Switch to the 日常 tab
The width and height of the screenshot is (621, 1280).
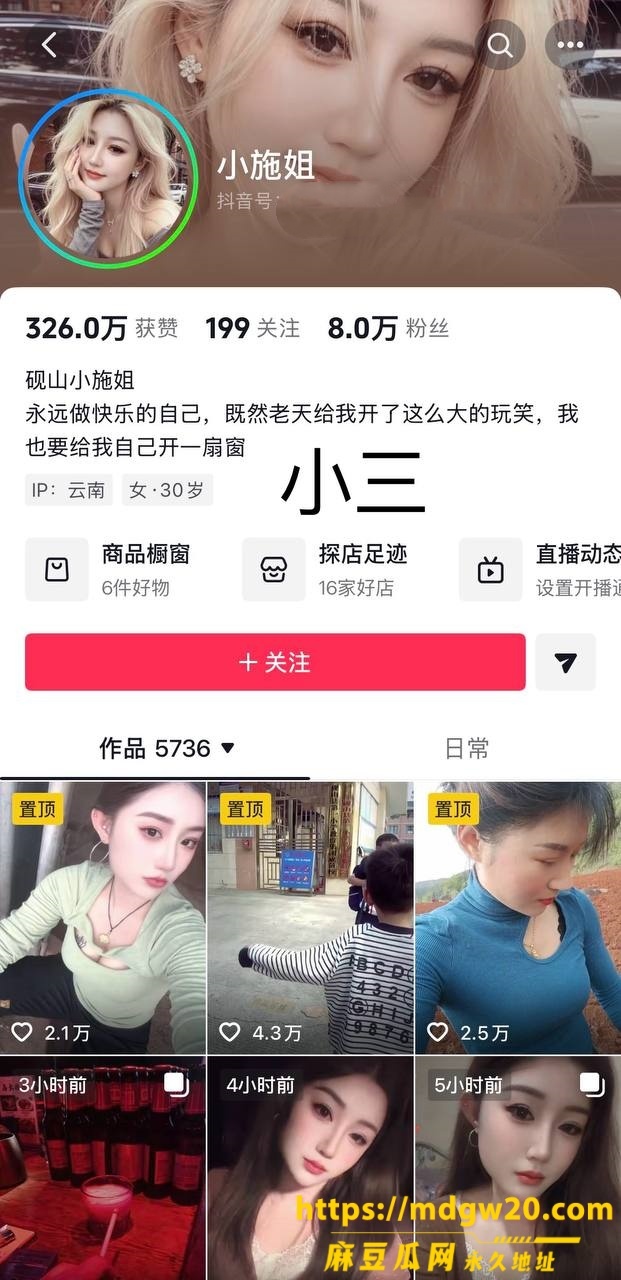(466, 748)
